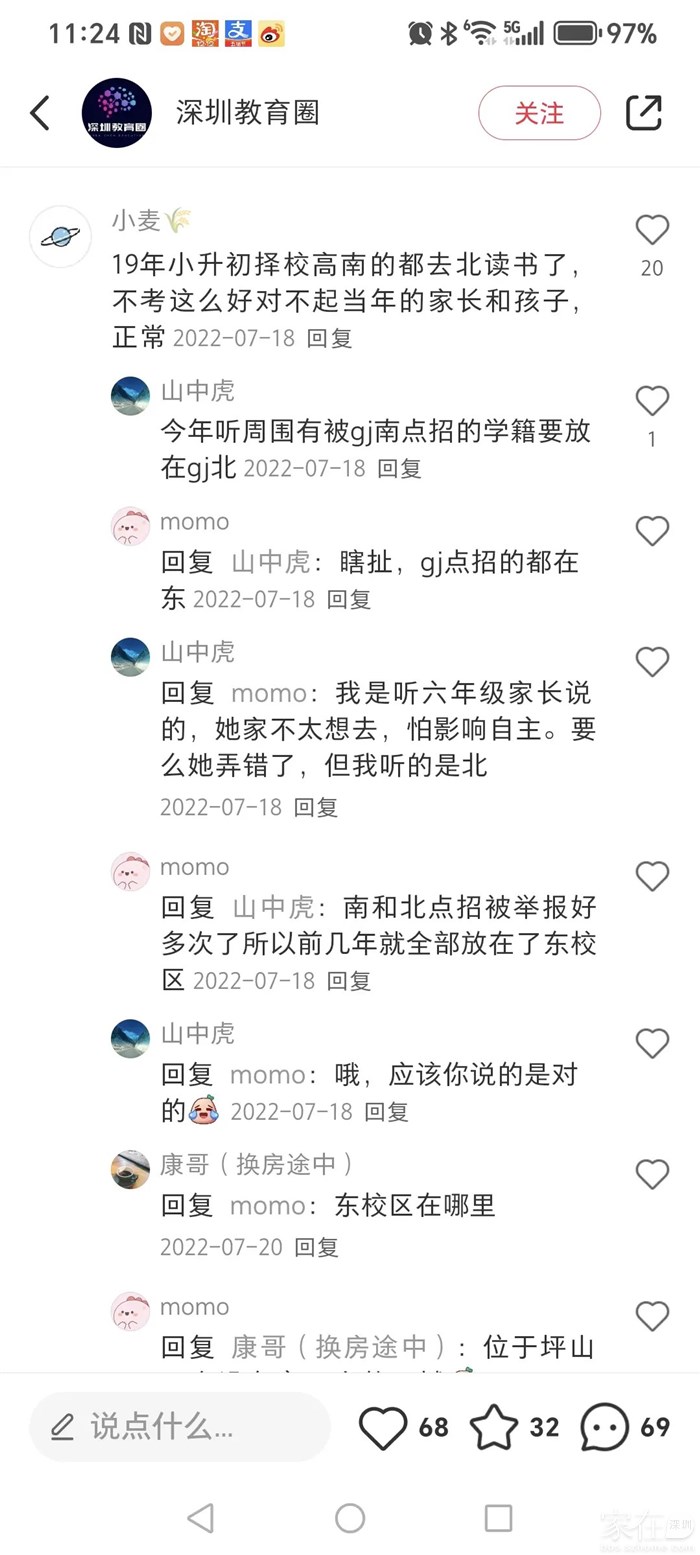Viewport: 700px width, 1555px height.
Task: Open 小麦's profile avatar
Action: pos(60,237)
